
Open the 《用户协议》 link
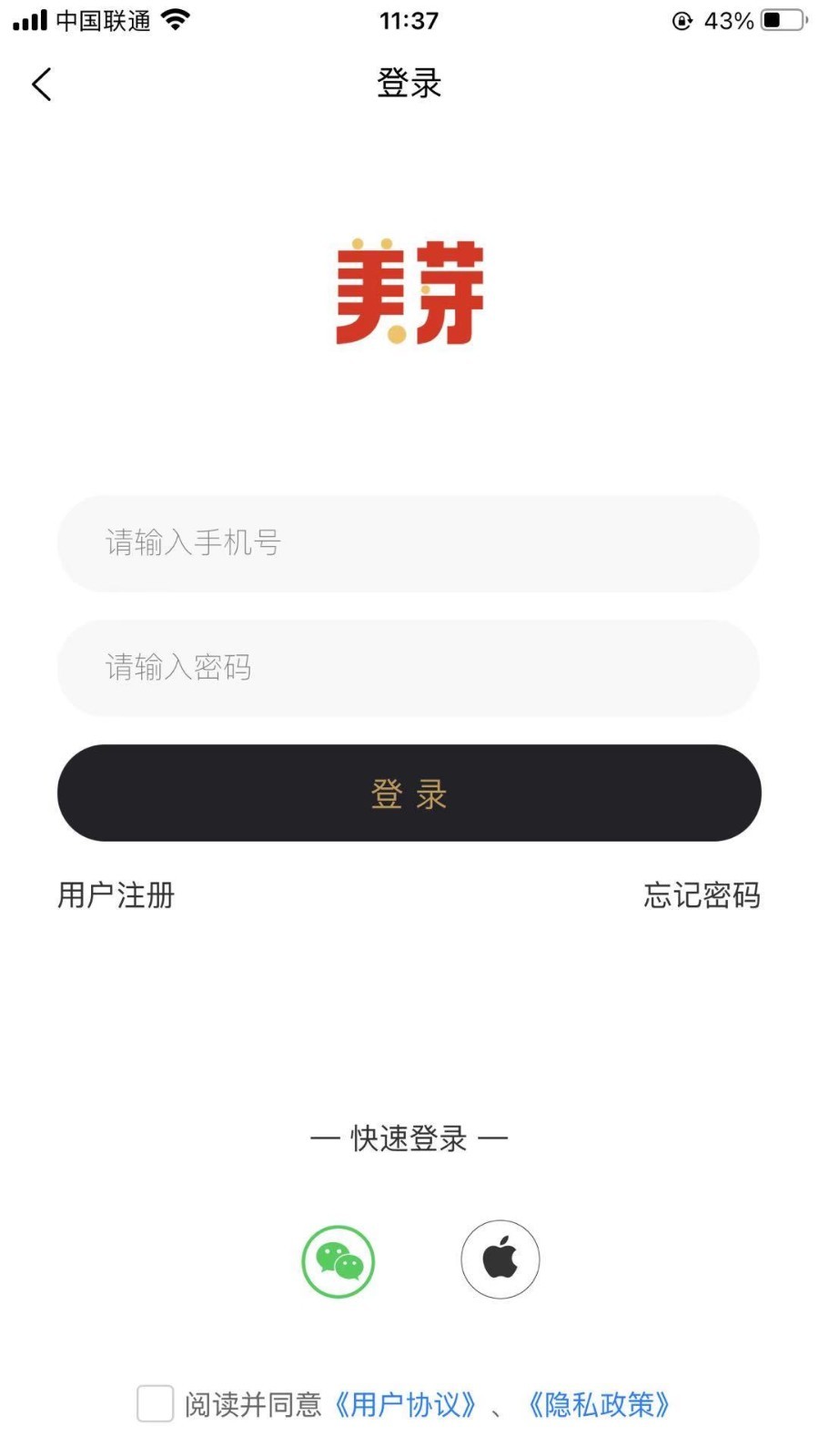click(x=405, y=1405)
